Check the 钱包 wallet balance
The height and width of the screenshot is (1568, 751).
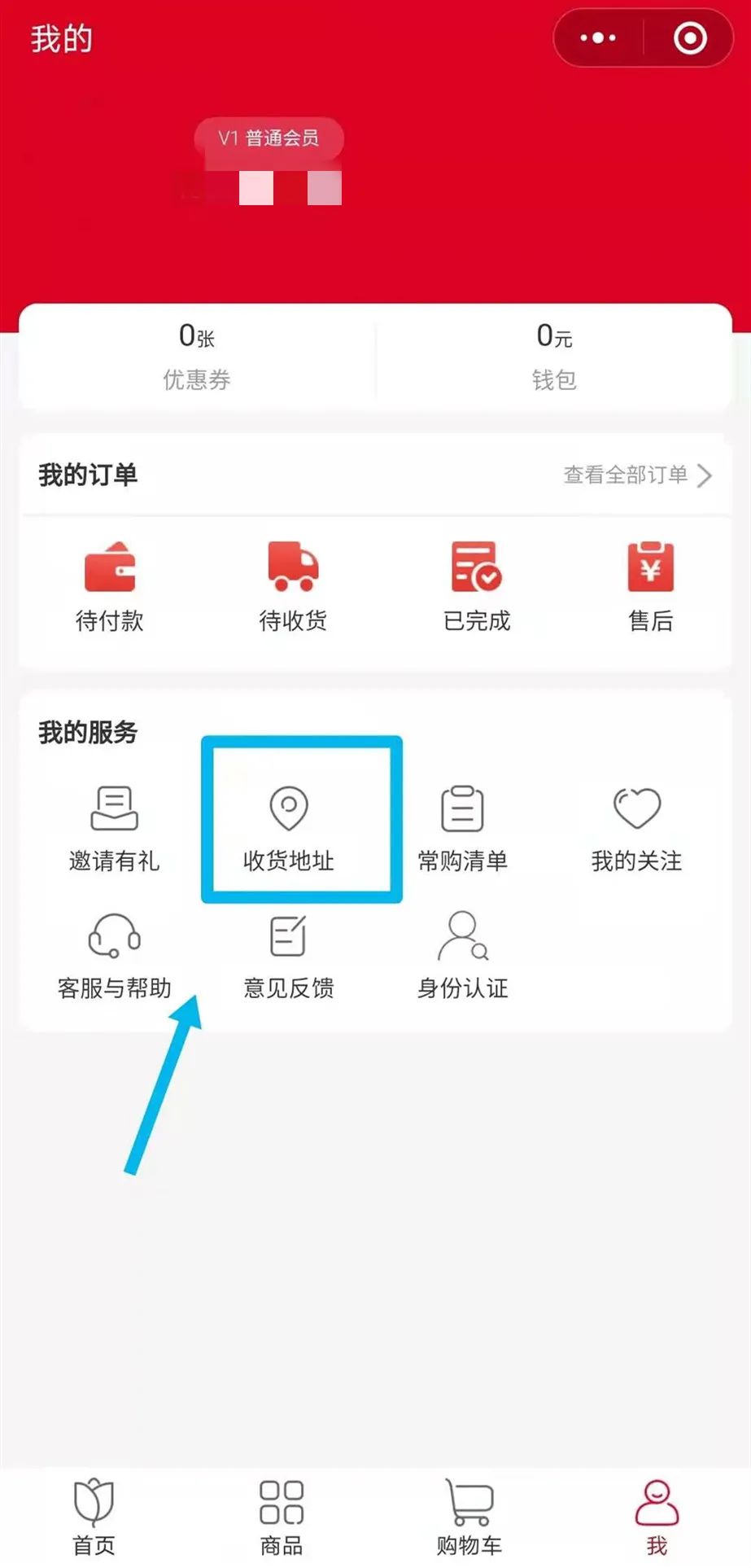point(554,356)
